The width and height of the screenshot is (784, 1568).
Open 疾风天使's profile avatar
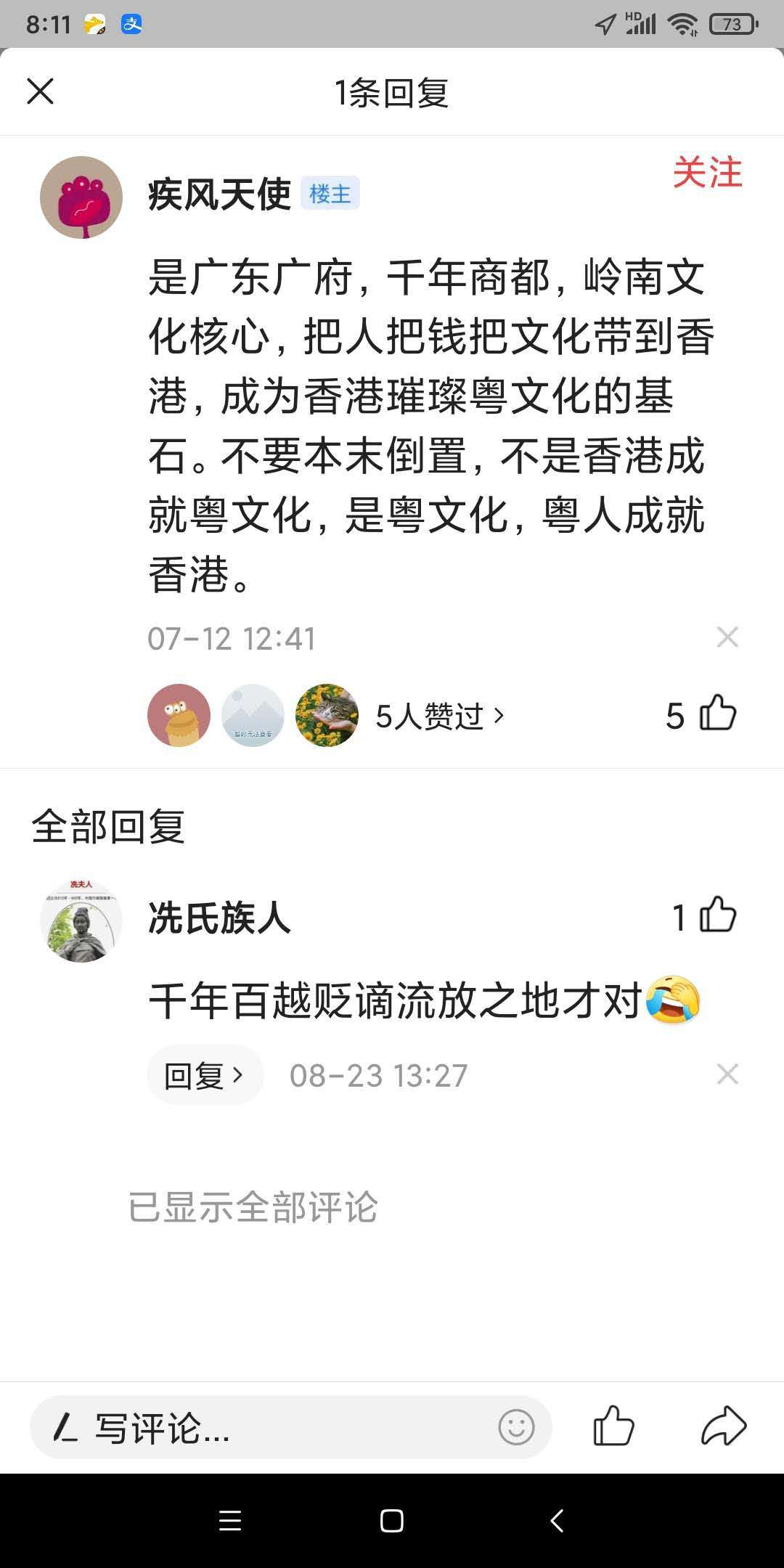(x=81, y=197)
